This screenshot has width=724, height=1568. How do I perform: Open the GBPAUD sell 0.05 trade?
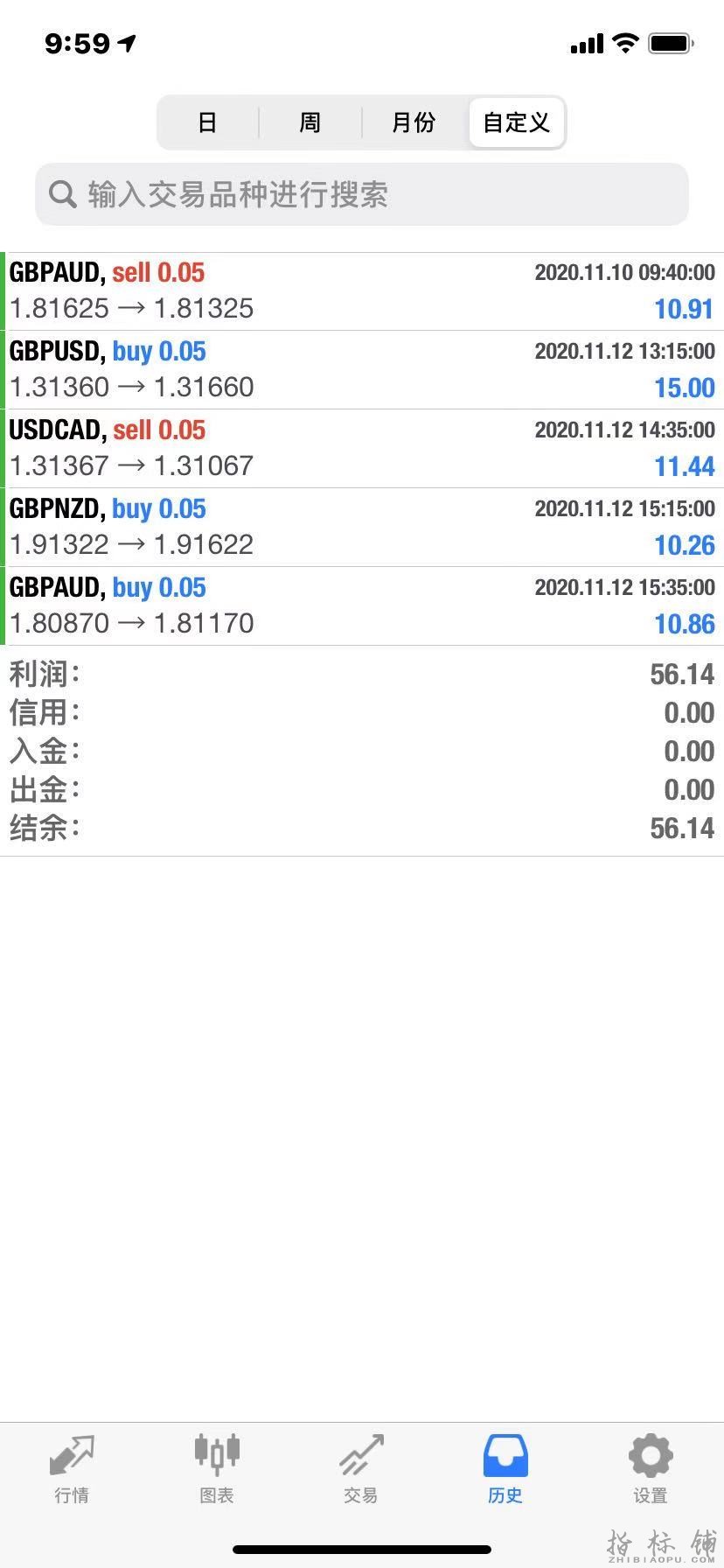tap(362, 291)
